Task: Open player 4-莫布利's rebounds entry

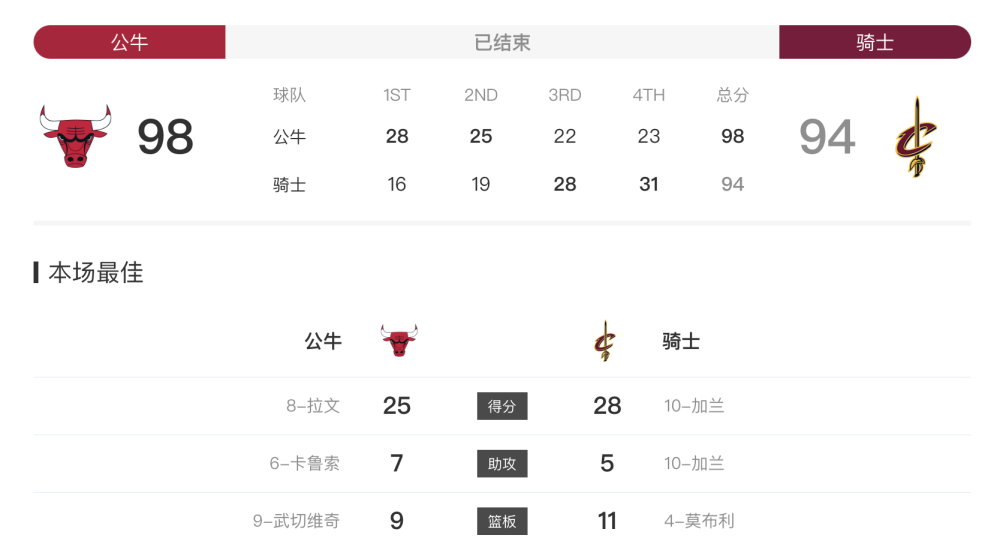Action: click(x=699, y=521)
